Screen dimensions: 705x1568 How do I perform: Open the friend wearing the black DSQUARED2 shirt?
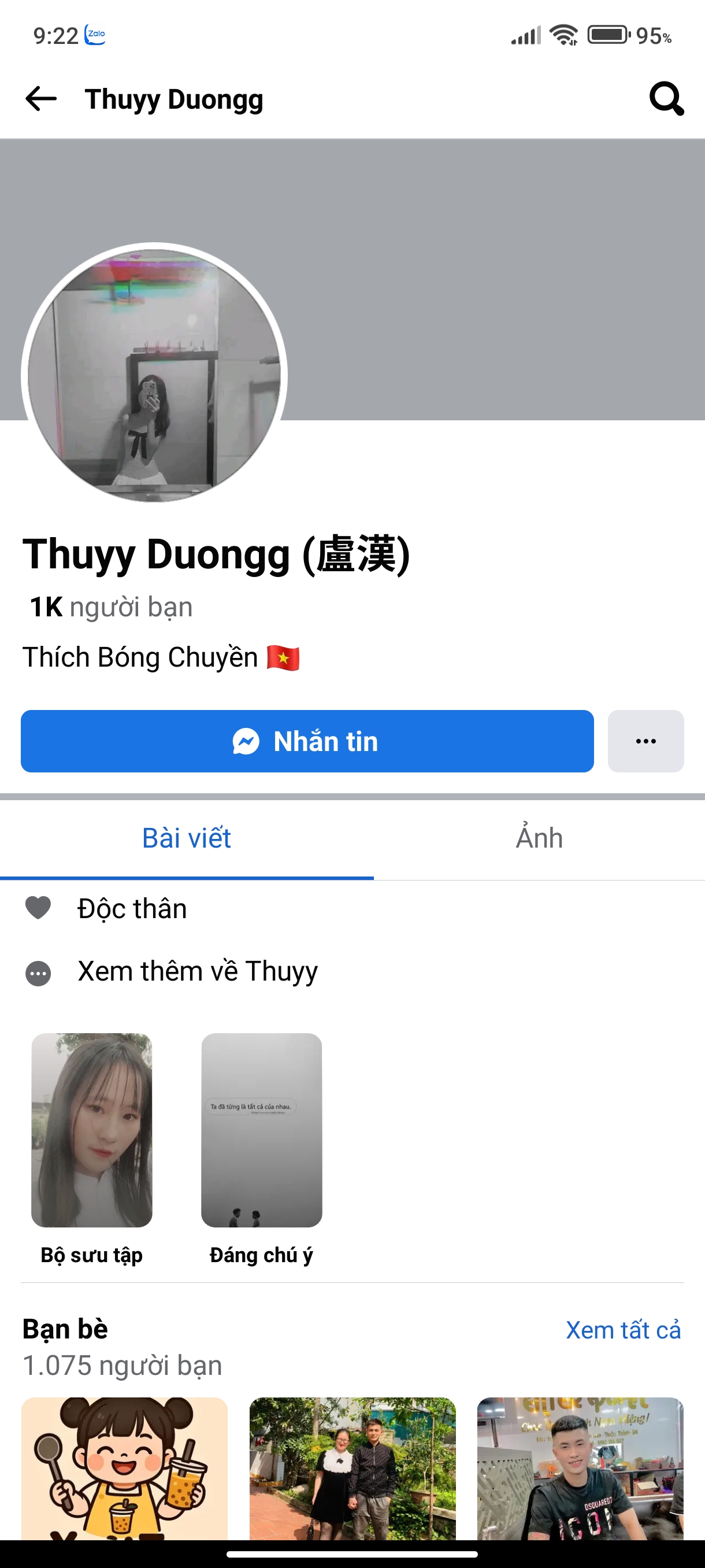tap(580, 1468)
